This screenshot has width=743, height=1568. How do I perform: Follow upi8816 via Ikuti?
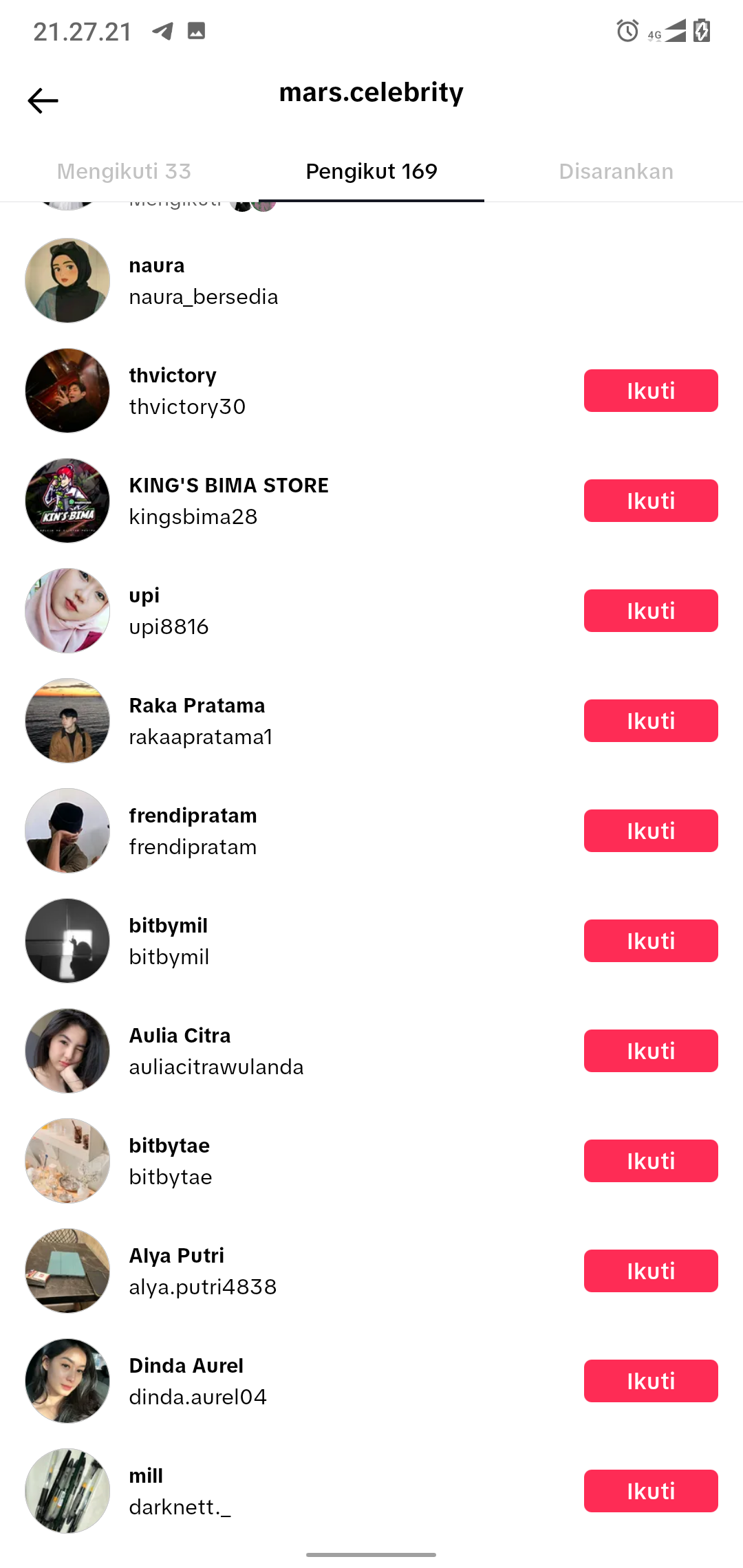650,611
